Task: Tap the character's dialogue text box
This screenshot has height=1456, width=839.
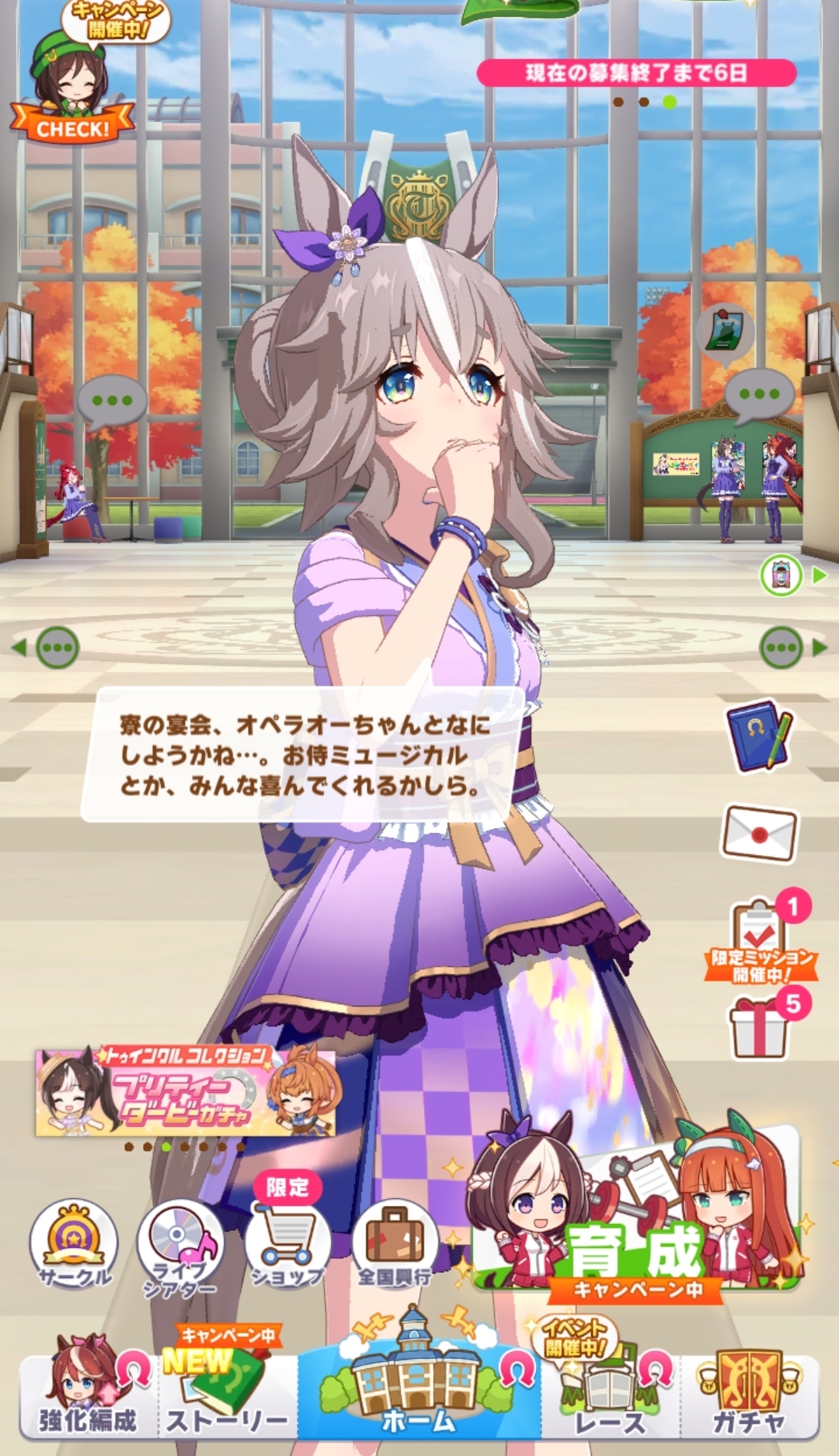Action: (x=301, y=755)
